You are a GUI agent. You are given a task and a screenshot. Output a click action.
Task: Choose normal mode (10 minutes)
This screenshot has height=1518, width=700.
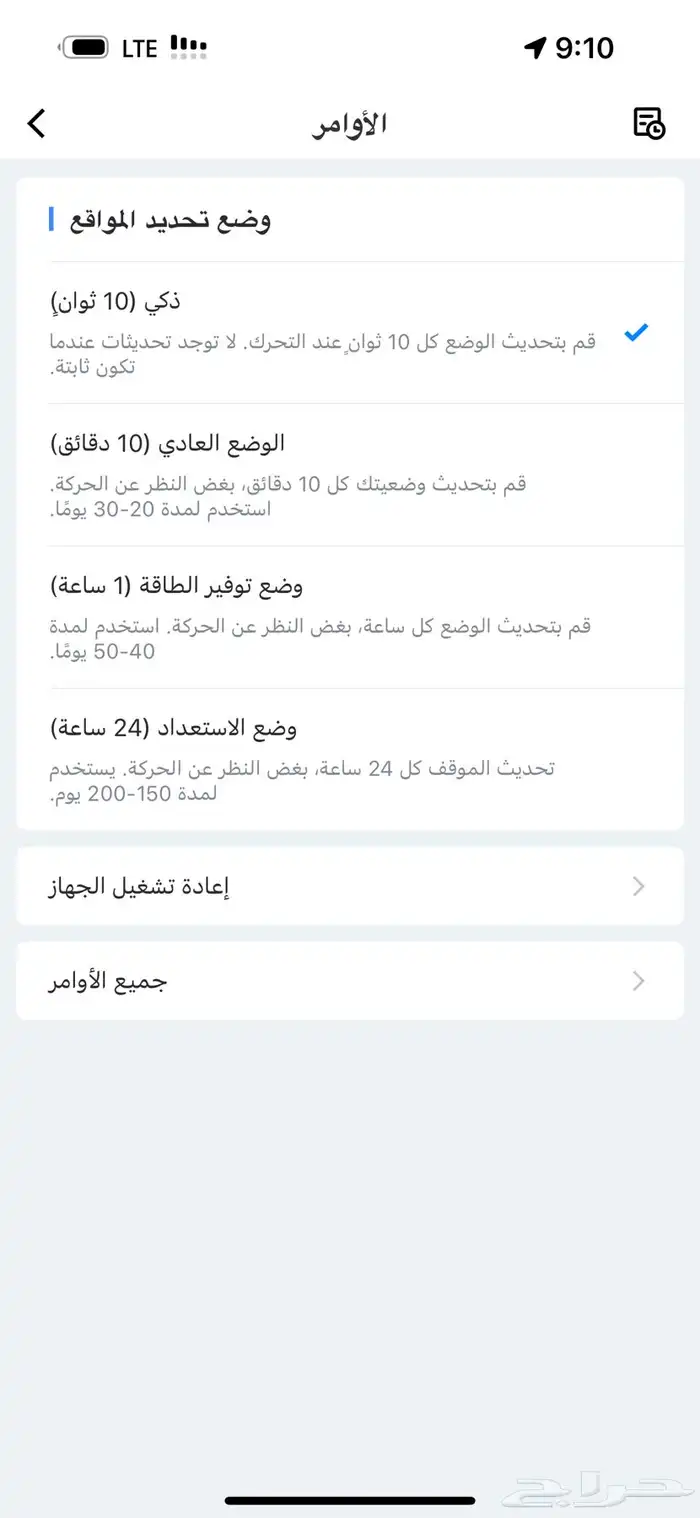click(x=350, y=474)
